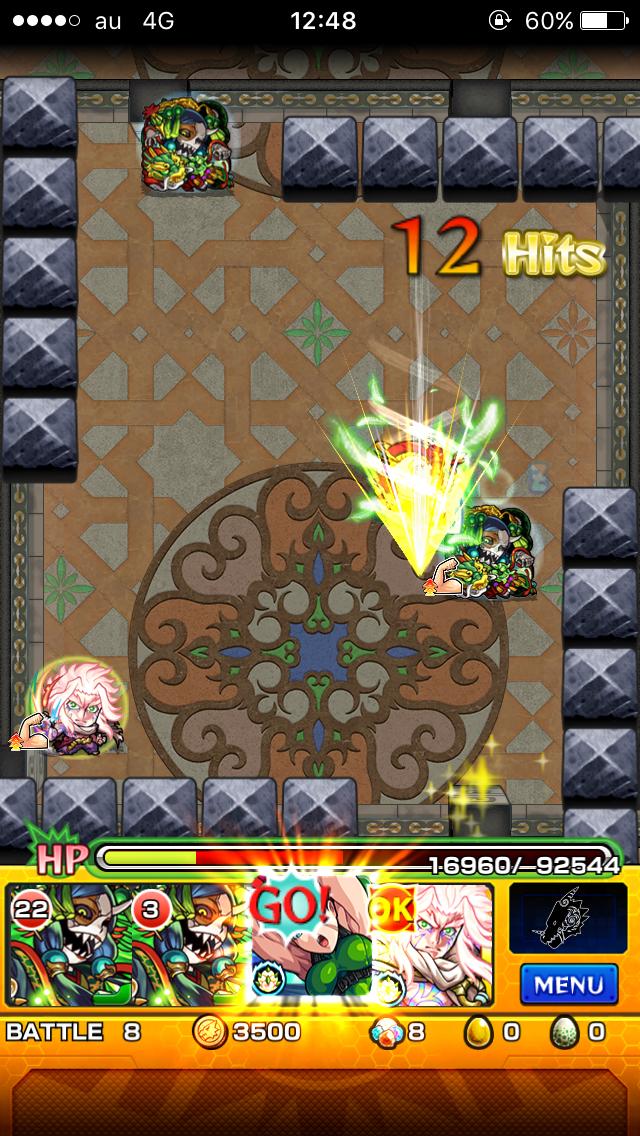
Task: Tap the monster portrait with badge 3
Action: pyautogui.click(x=188, y=945)
